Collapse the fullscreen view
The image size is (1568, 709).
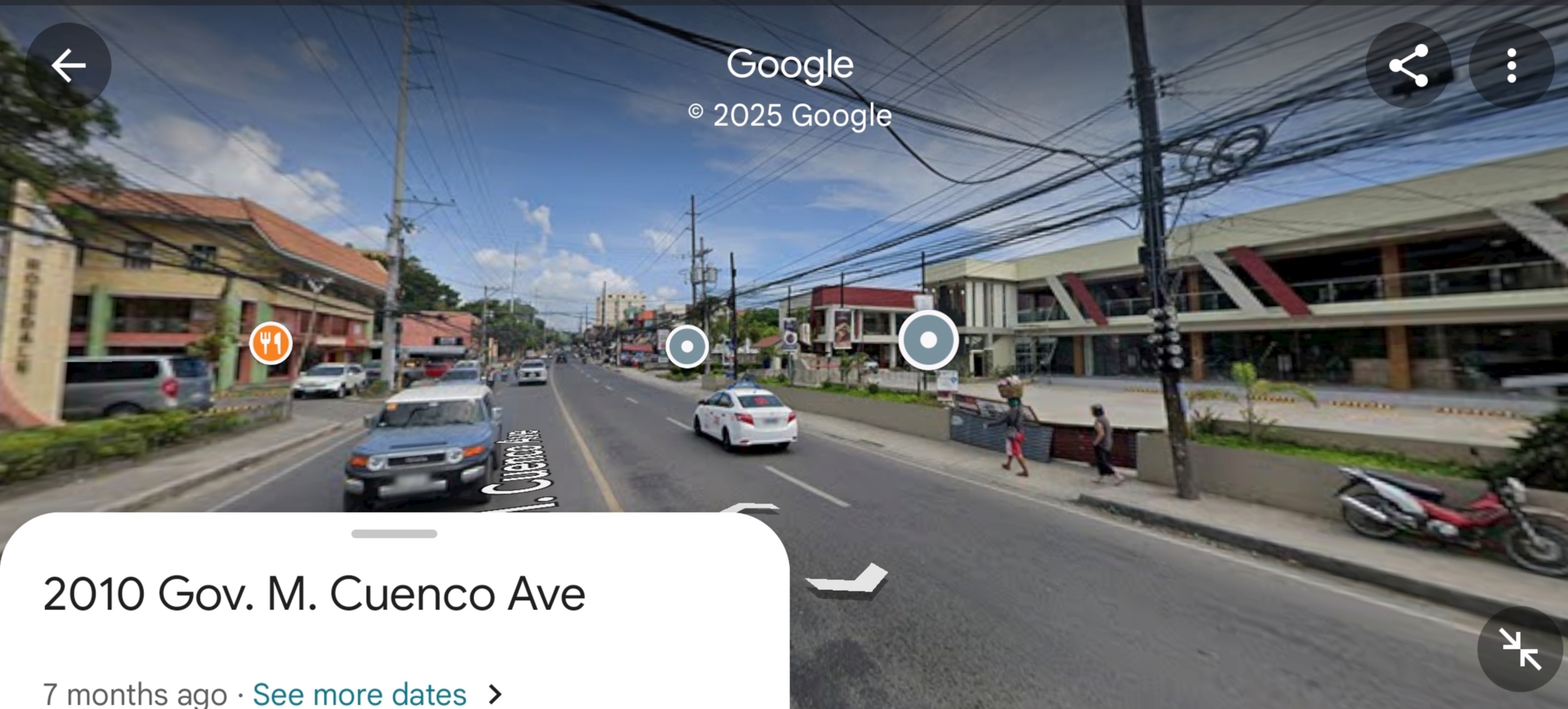(x=1519, y=650)
